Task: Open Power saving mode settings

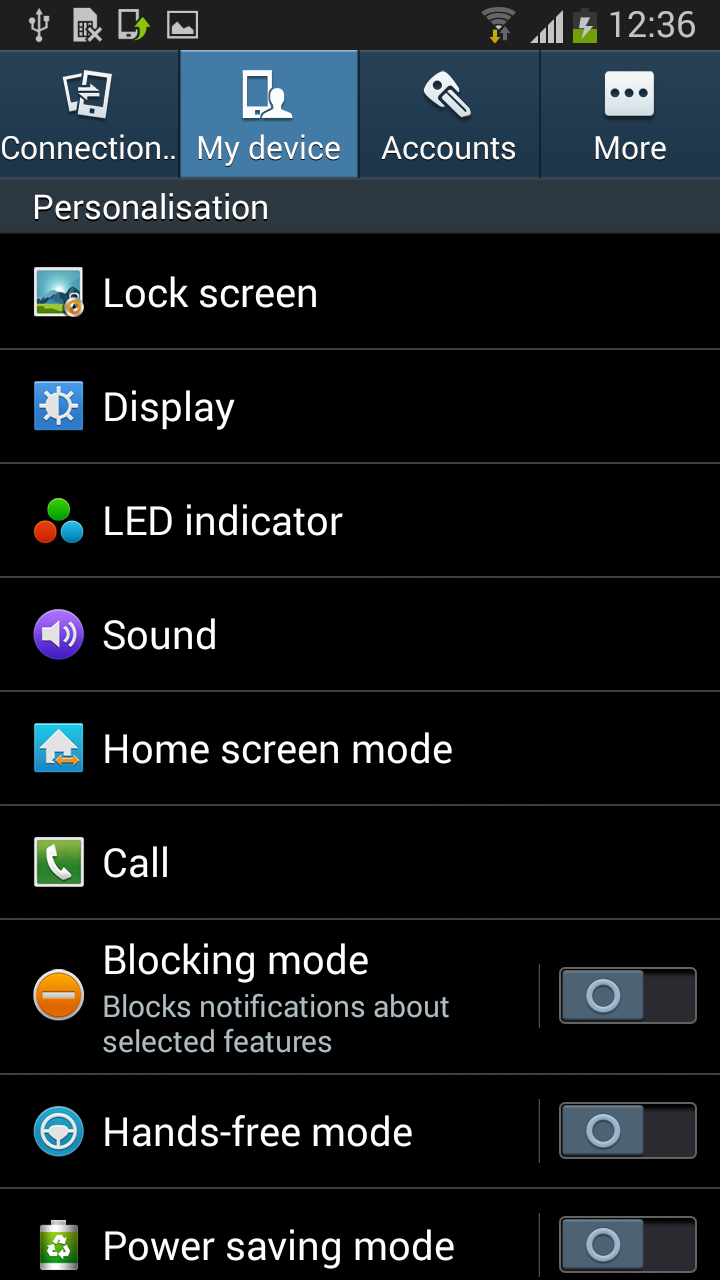Action: (x=270, y=1246)
